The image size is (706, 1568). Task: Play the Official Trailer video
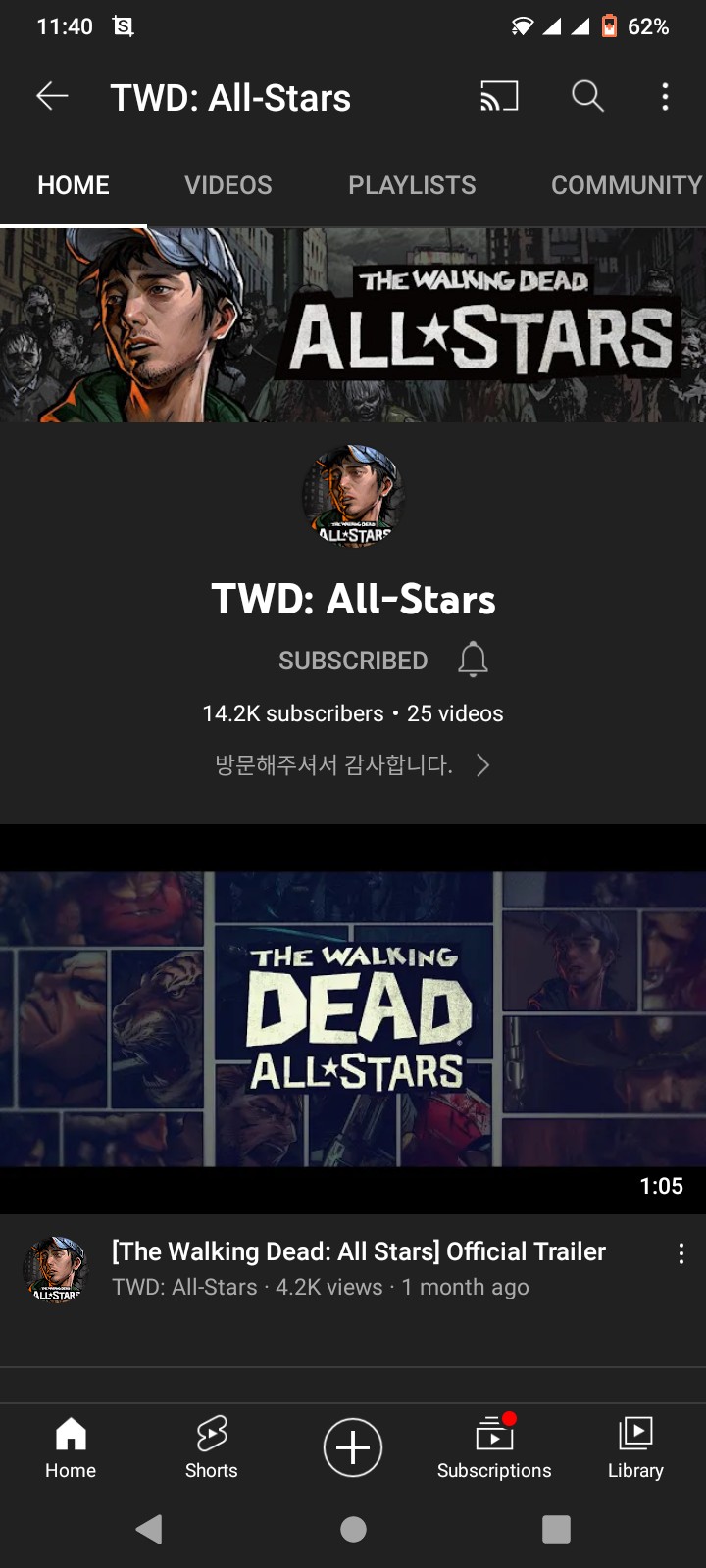[x=353, y=1019]
